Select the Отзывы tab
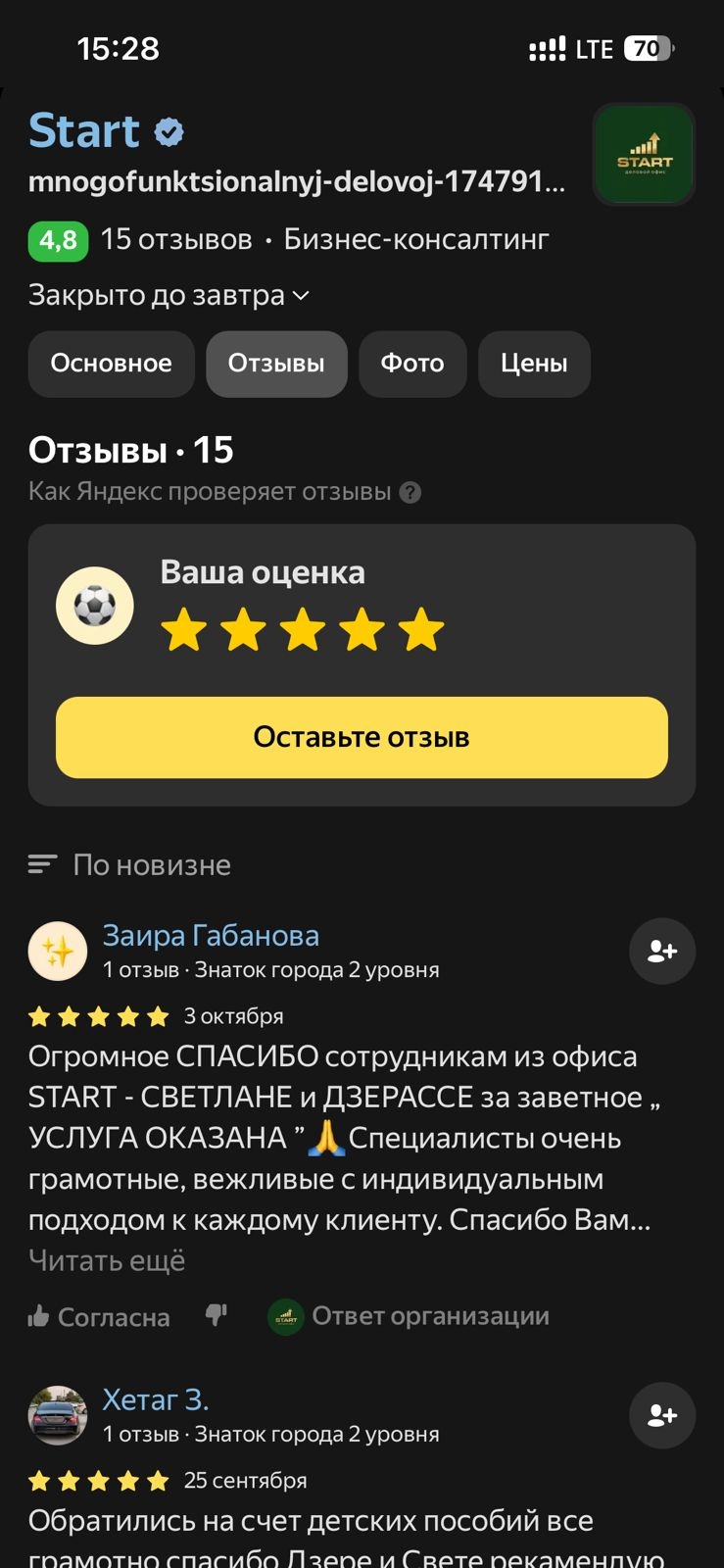724x1568 pixels. 276,364
